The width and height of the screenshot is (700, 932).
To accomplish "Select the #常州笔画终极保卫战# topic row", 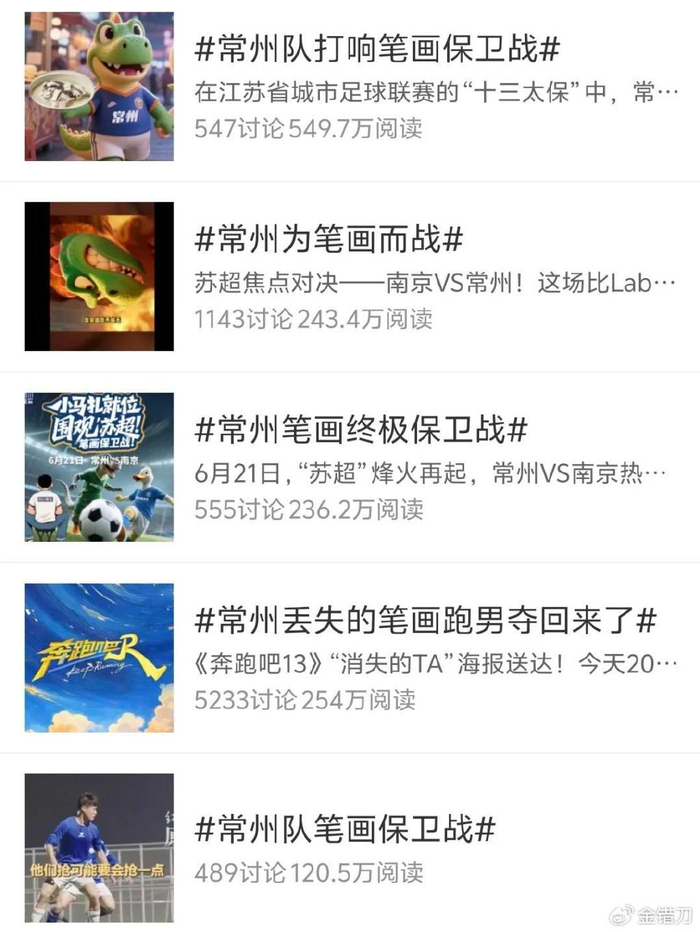I will click(x=360, y=430).
